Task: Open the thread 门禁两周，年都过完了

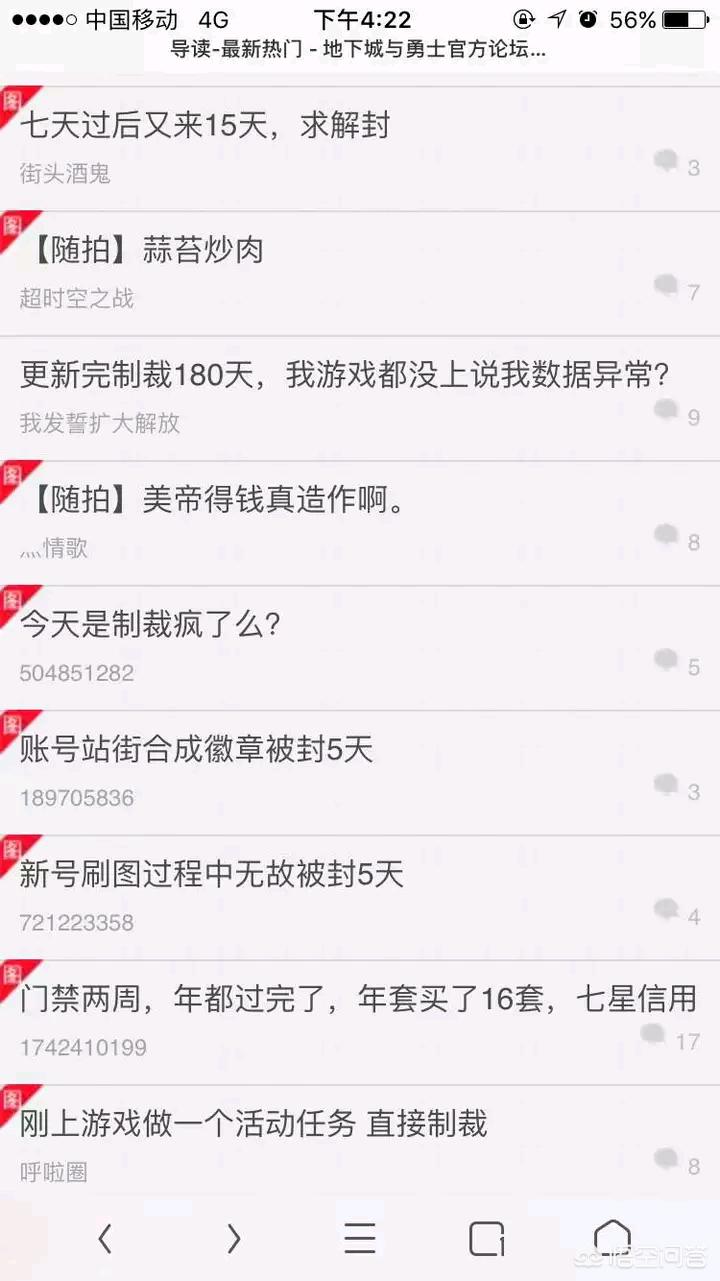Action: 358,999
